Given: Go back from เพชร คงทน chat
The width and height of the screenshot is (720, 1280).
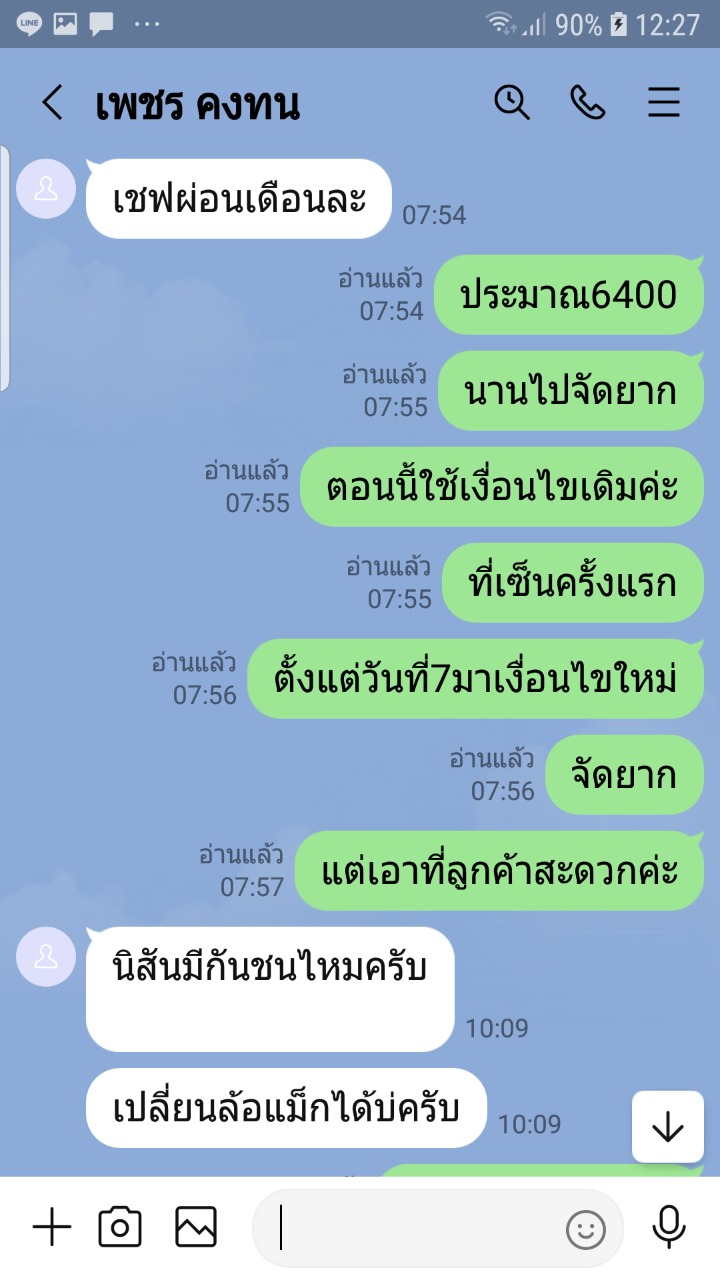Looking at the screenshot, I should click(51, 103).
